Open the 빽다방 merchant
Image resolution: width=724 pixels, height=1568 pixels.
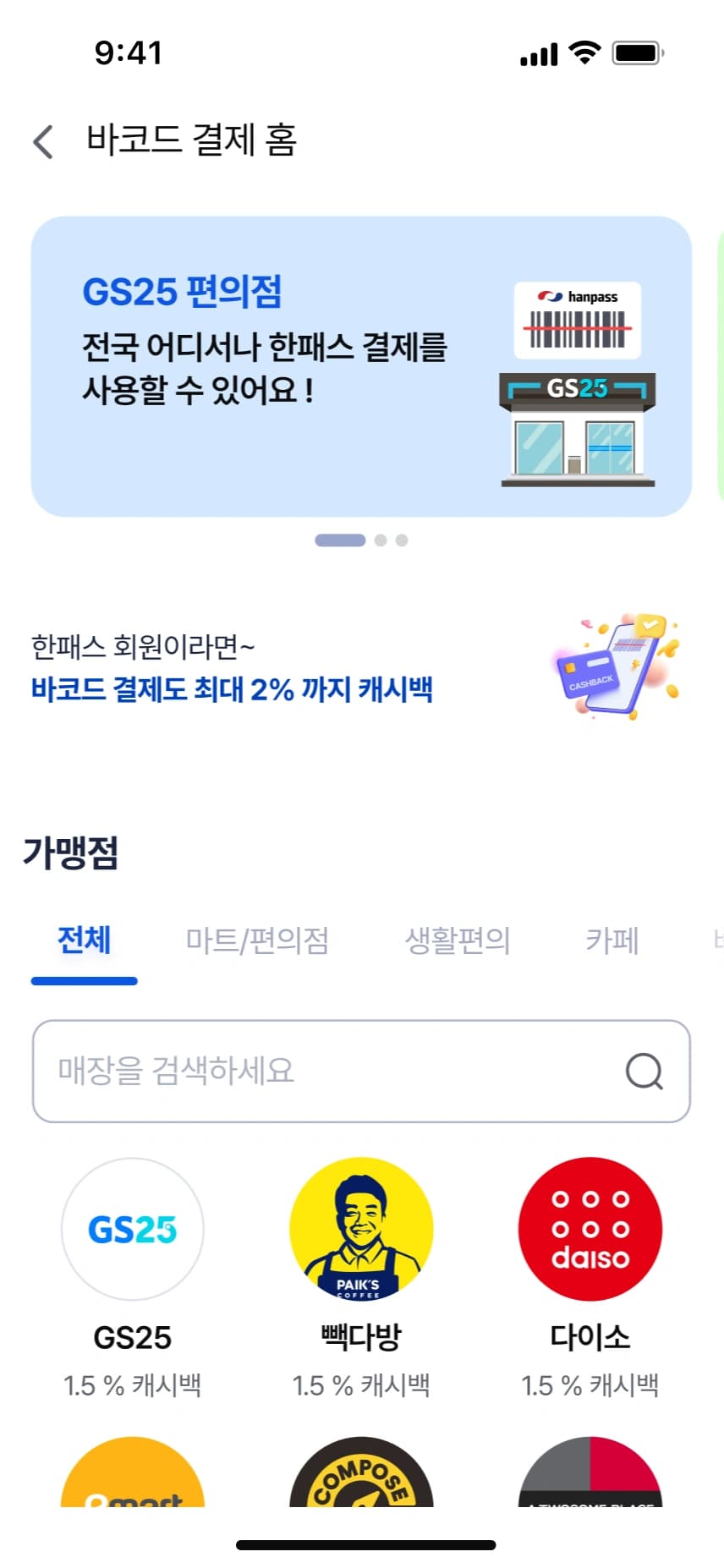(x=361, y=1228)
